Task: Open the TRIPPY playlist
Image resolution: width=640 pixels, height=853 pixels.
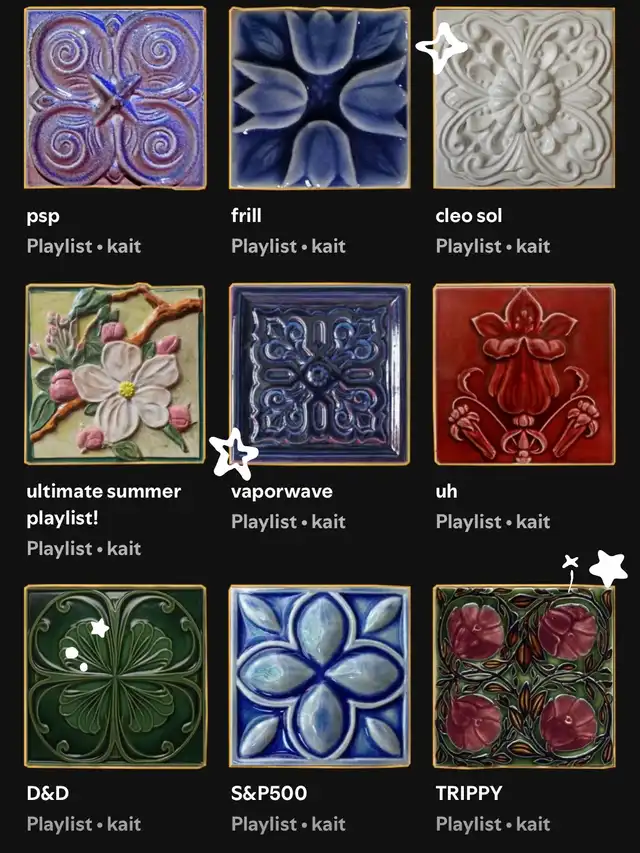Action: click(x=524, y=676)
